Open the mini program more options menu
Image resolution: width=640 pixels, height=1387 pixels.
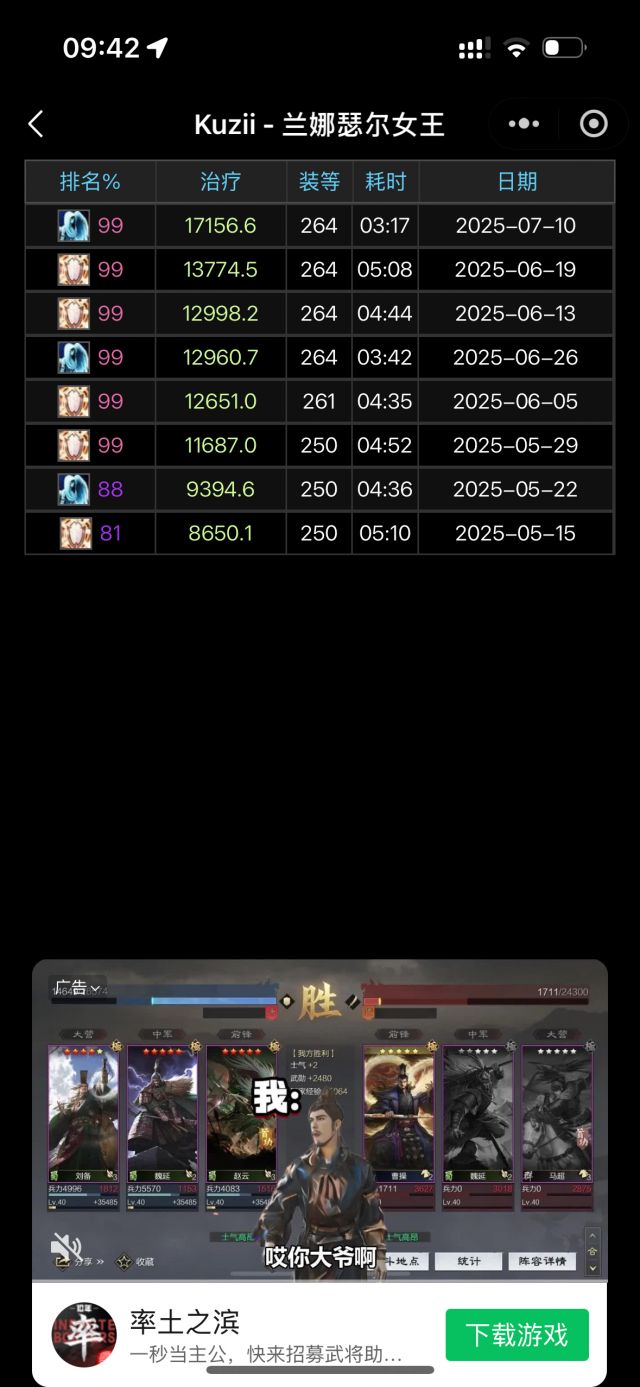click(524, 124)
